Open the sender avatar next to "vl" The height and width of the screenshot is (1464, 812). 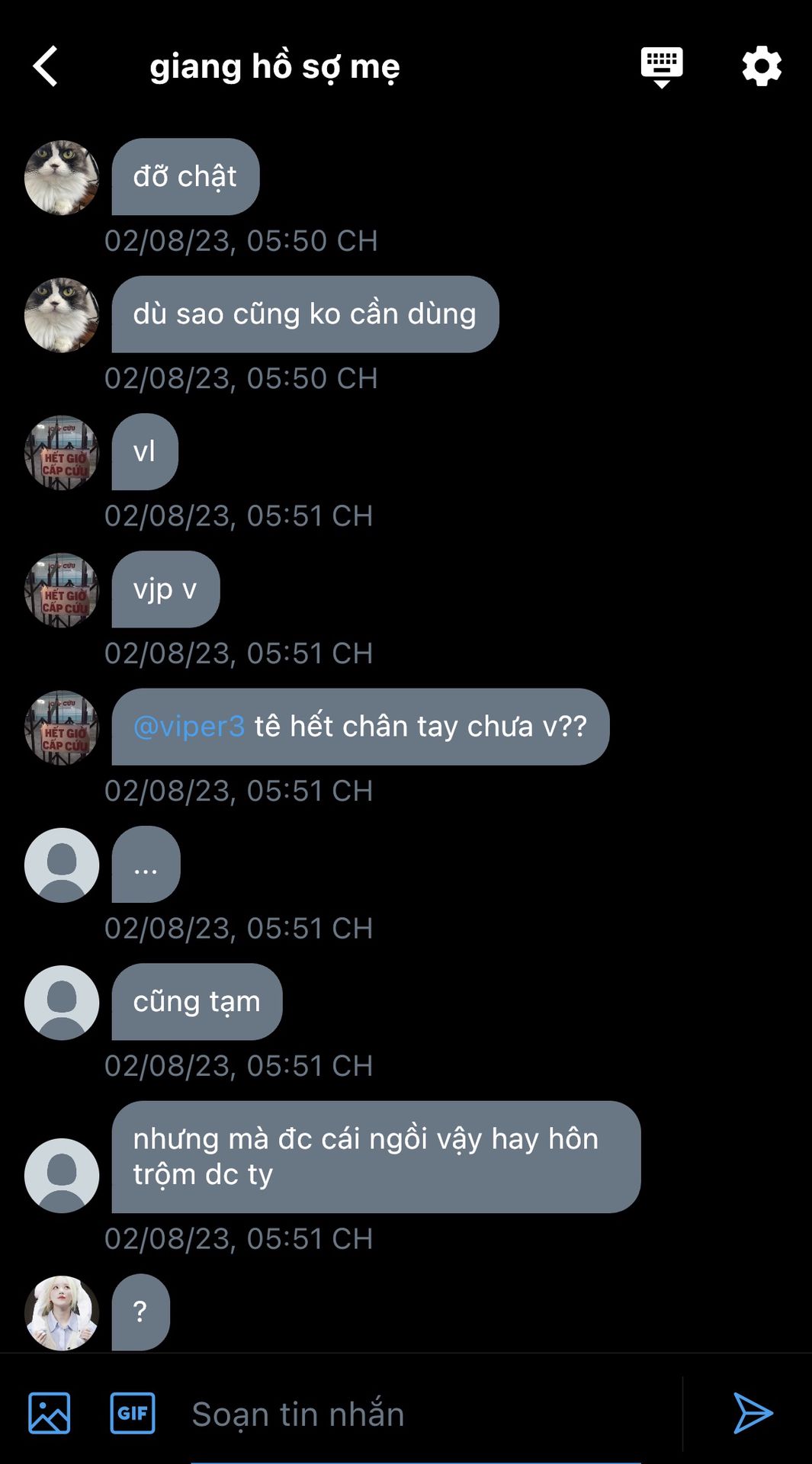62,452
